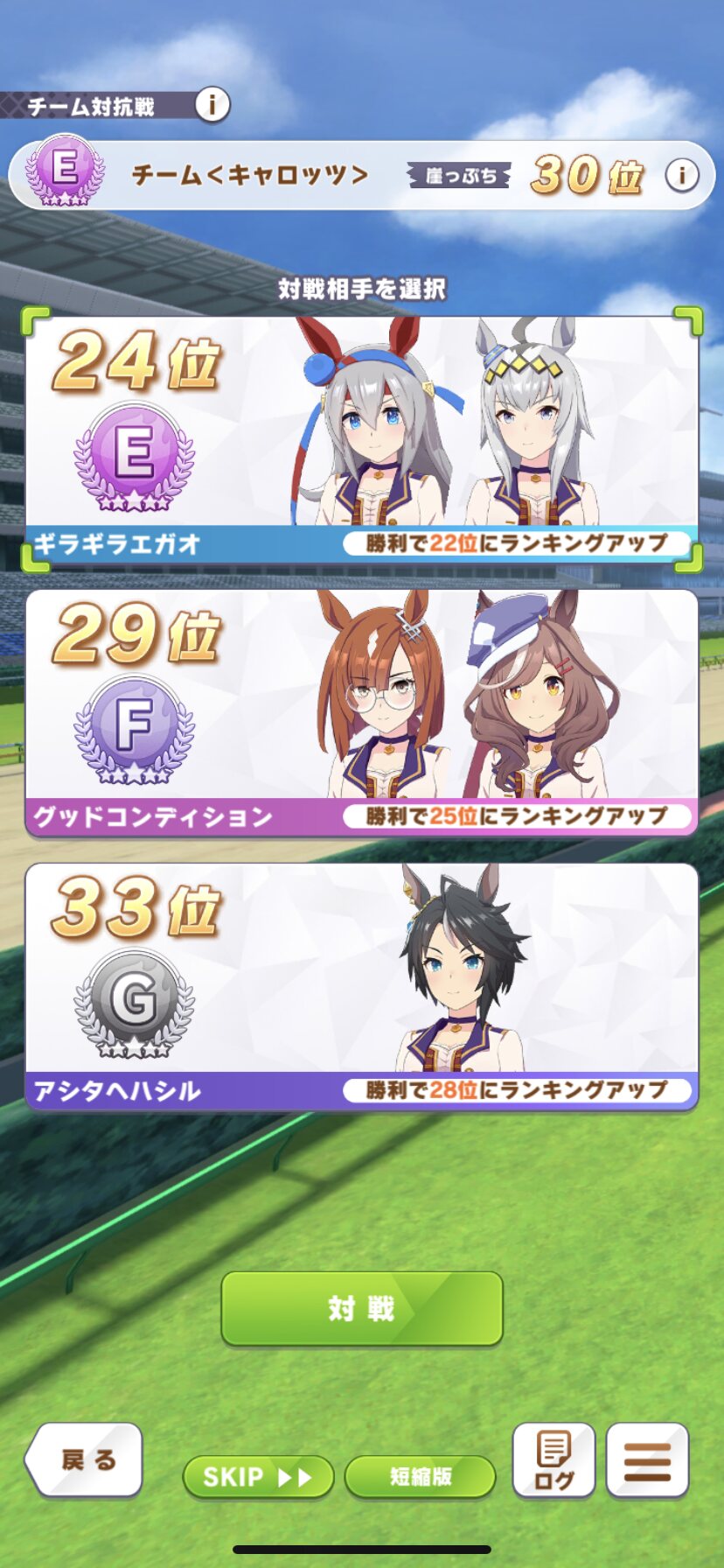Open the info icon next to チーム対抗戦
Image resolution: width=724 pixels, height=1568 pixels.
coord(212,105)
